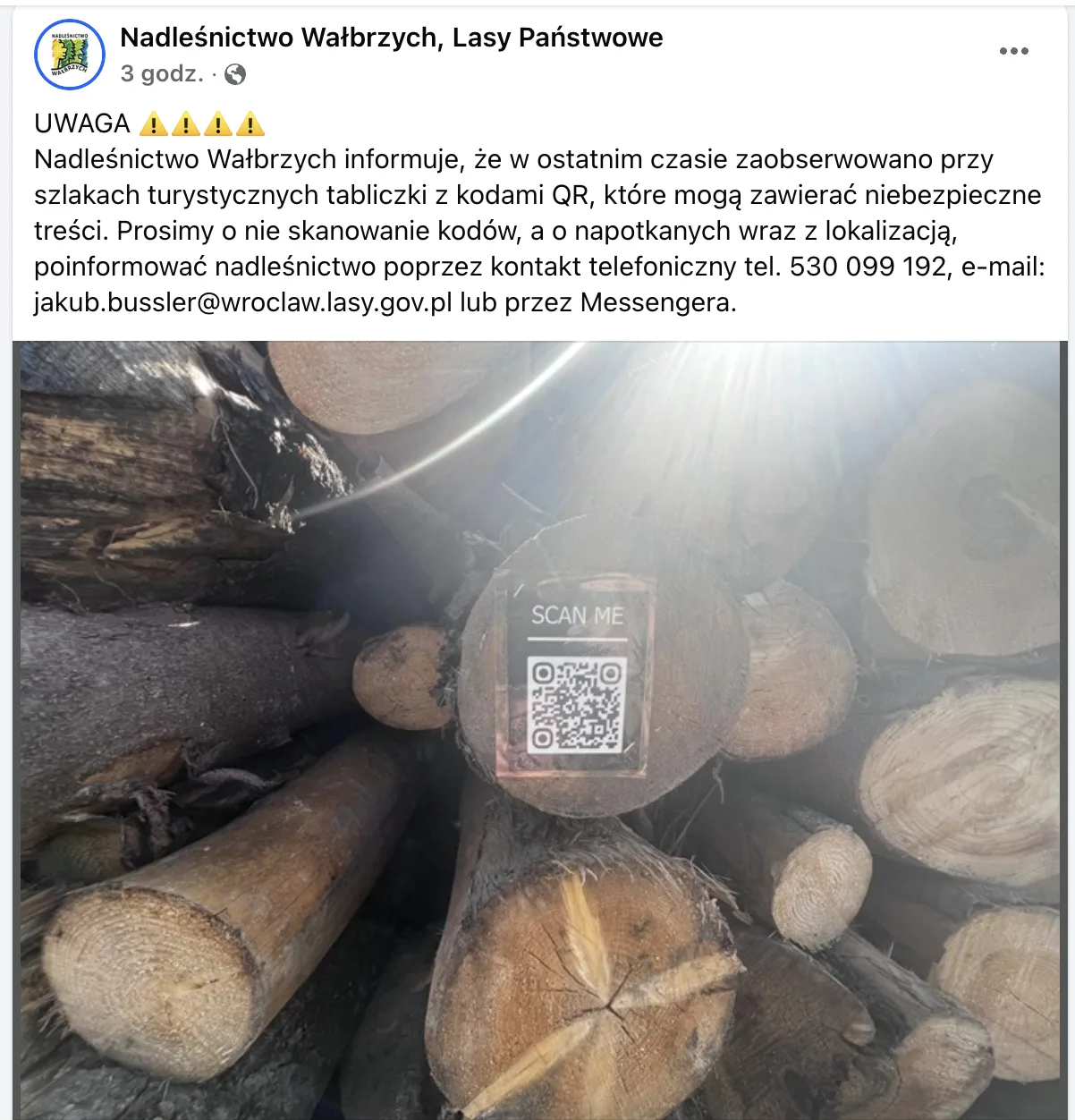This screenshot has height=1120, width=1075.
Task: Open the 3 godz. post timestamp
Action: pyautogui.click(x=162, y=74)
